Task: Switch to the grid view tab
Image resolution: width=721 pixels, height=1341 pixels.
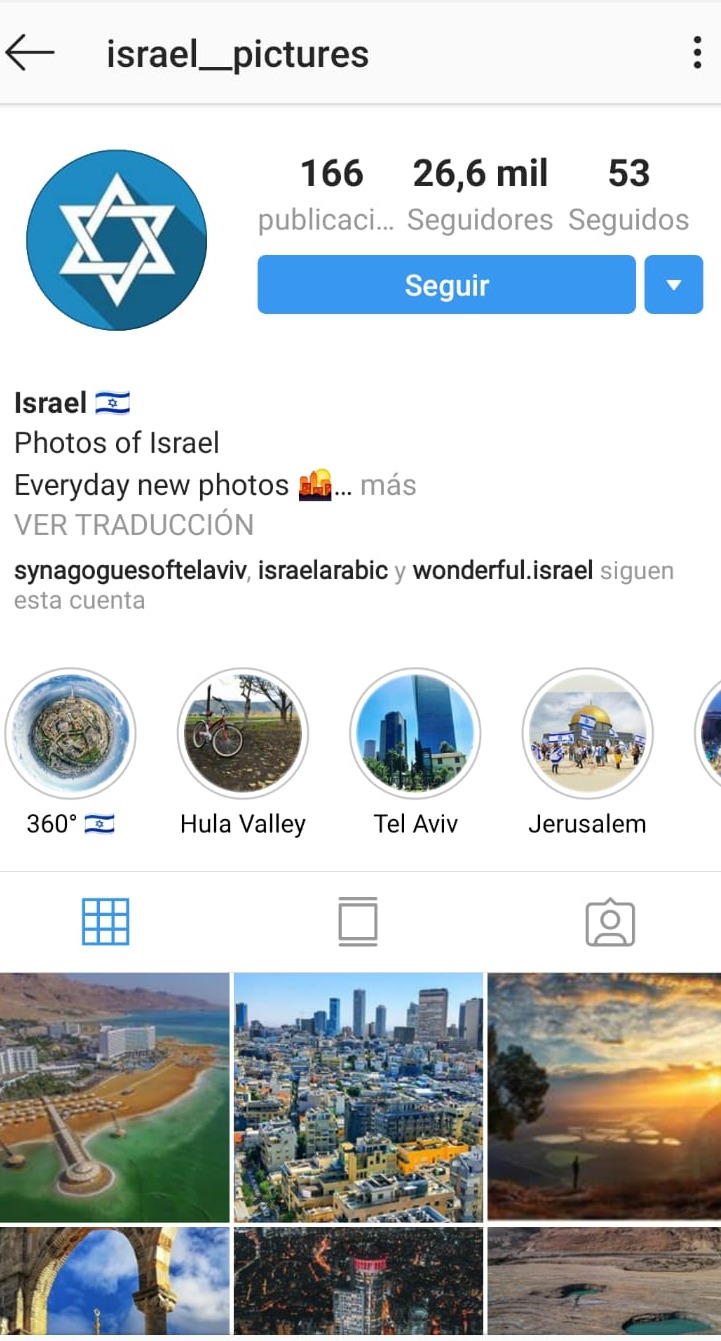Action: (106, 921)
